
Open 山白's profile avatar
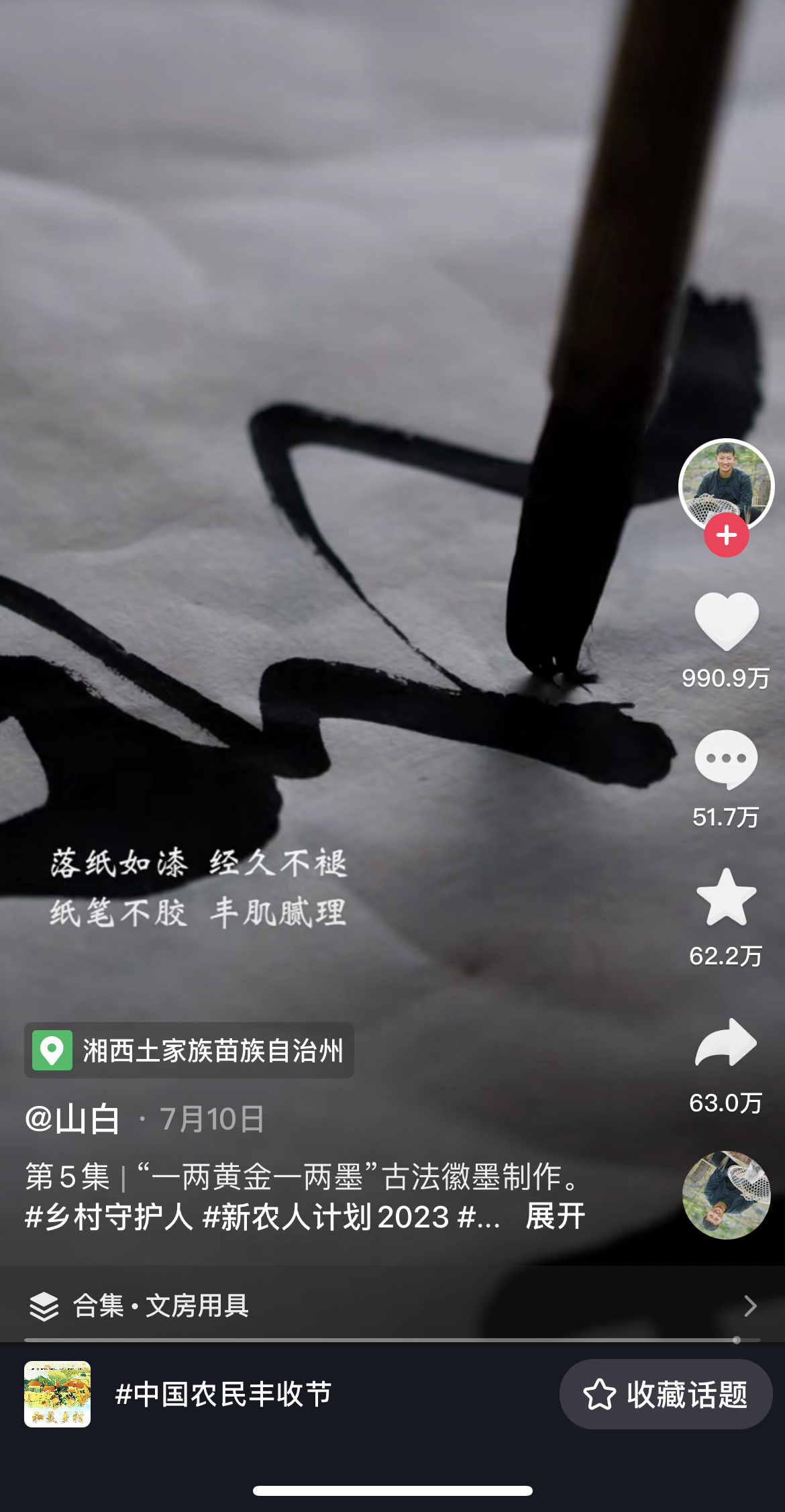pos(726,485)
